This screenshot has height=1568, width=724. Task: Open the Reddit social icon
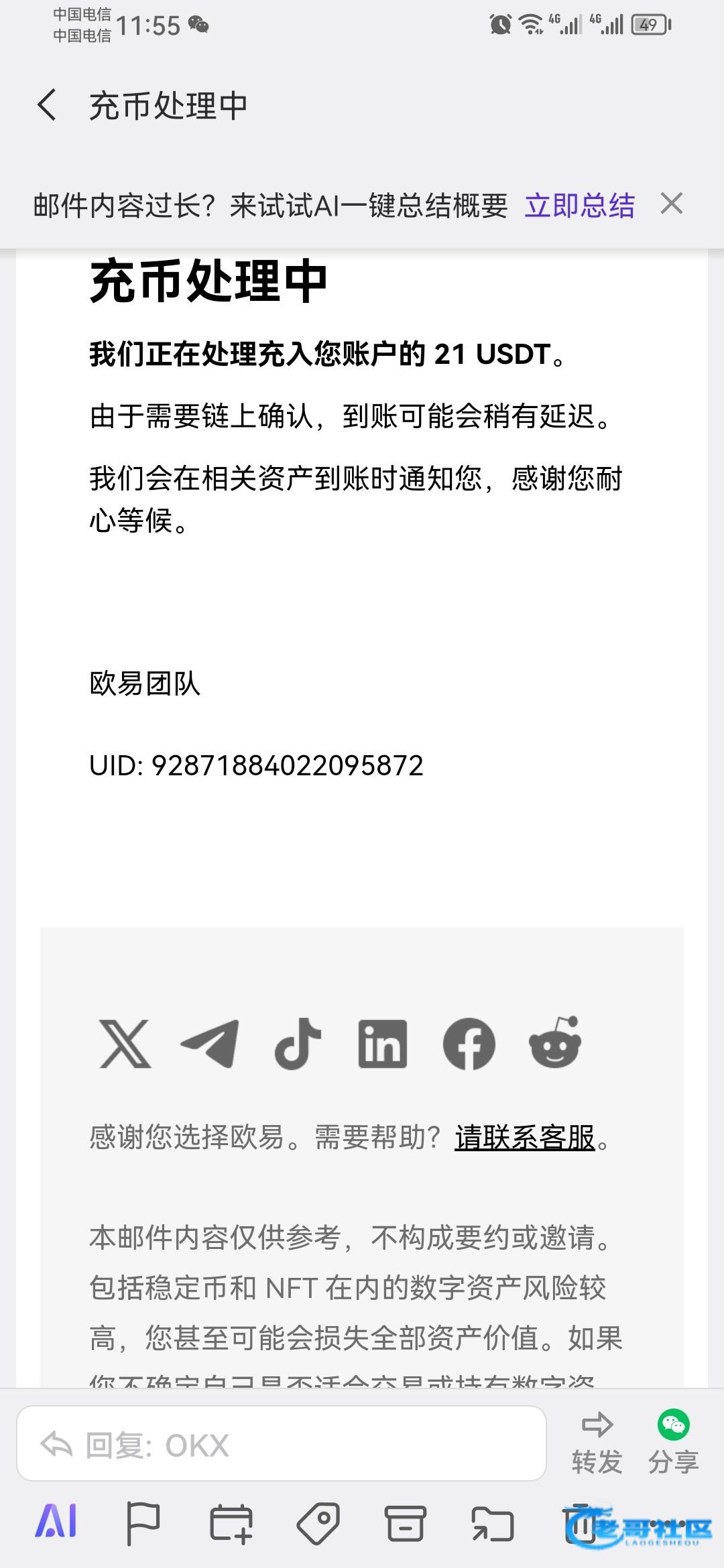point(555,1042)
